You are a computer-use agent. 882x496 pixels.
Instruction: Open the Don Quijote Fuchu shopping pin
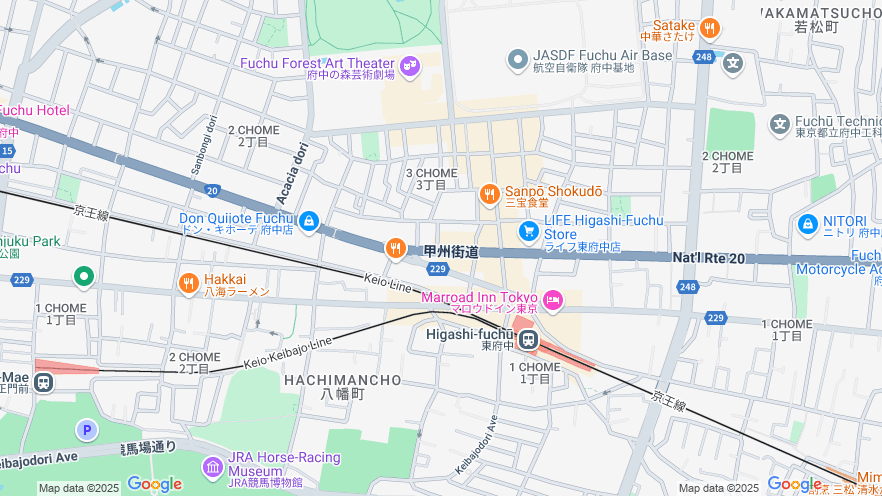(x=309, y=221)
